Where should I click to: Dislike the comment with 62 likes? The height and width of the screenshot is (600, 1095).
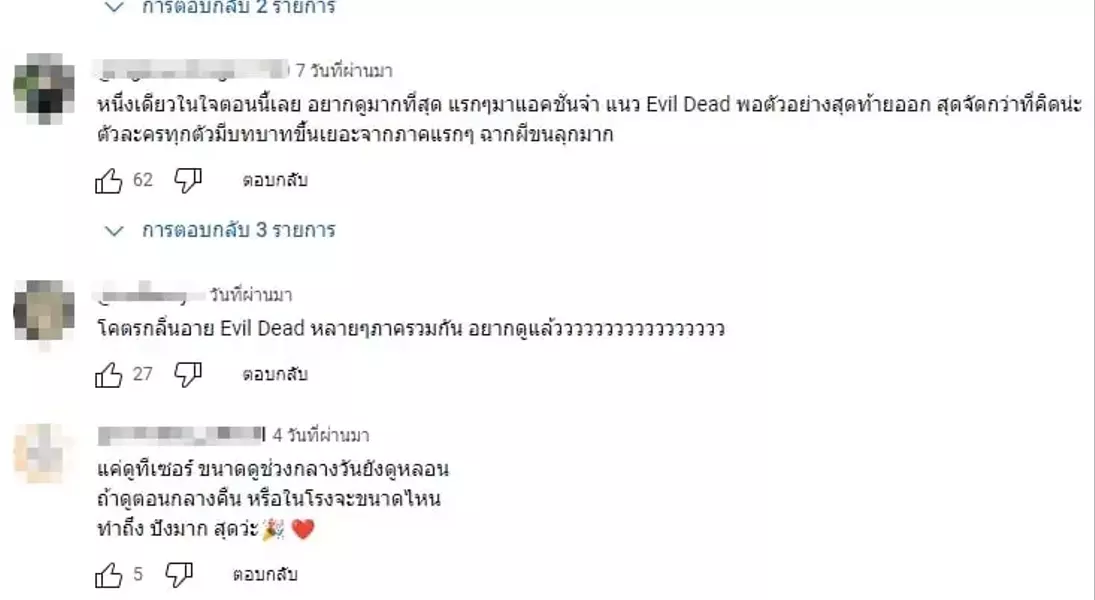(188, 180)
